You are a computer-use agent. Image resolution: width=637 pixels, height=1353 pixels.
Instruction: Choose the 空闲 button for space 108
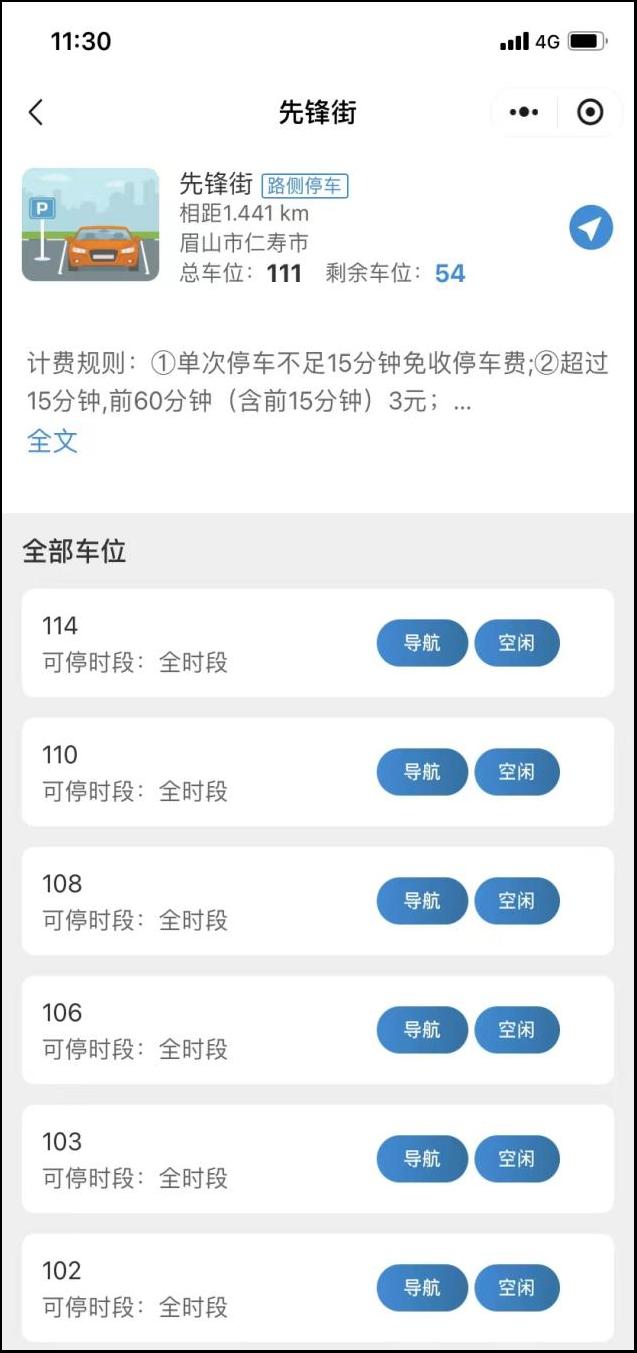coord(517,901)
